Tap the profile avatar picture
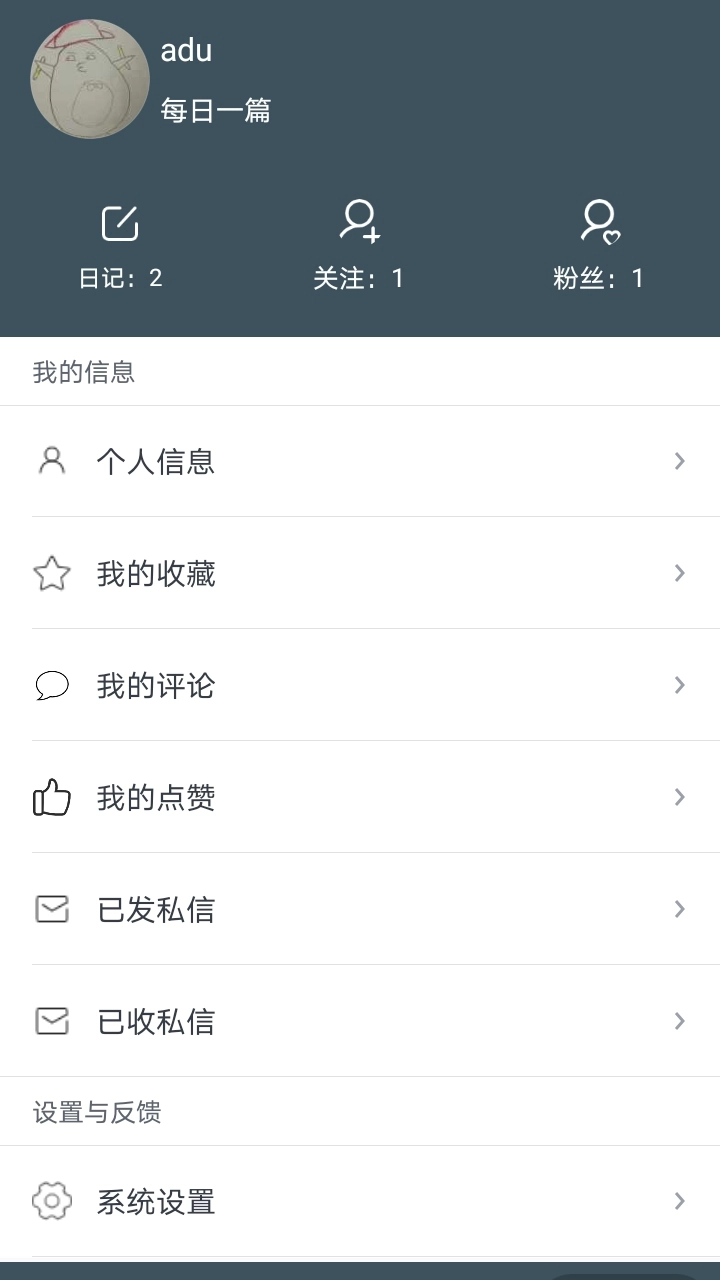Viewport: 720px width, 1280px height. 90,78
